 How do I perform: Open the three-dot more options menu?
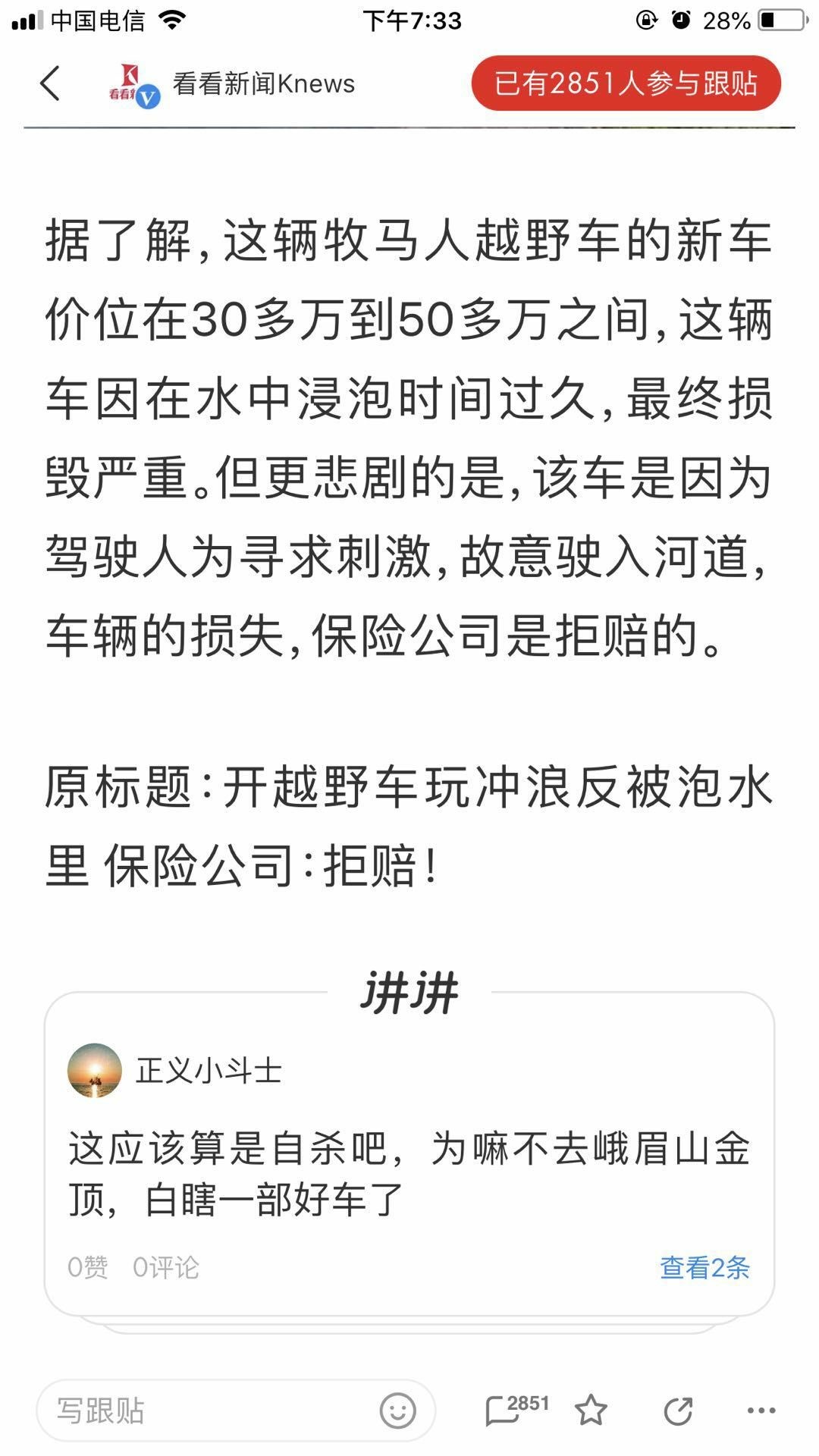pyautogui.click(x=761, y=1411)
